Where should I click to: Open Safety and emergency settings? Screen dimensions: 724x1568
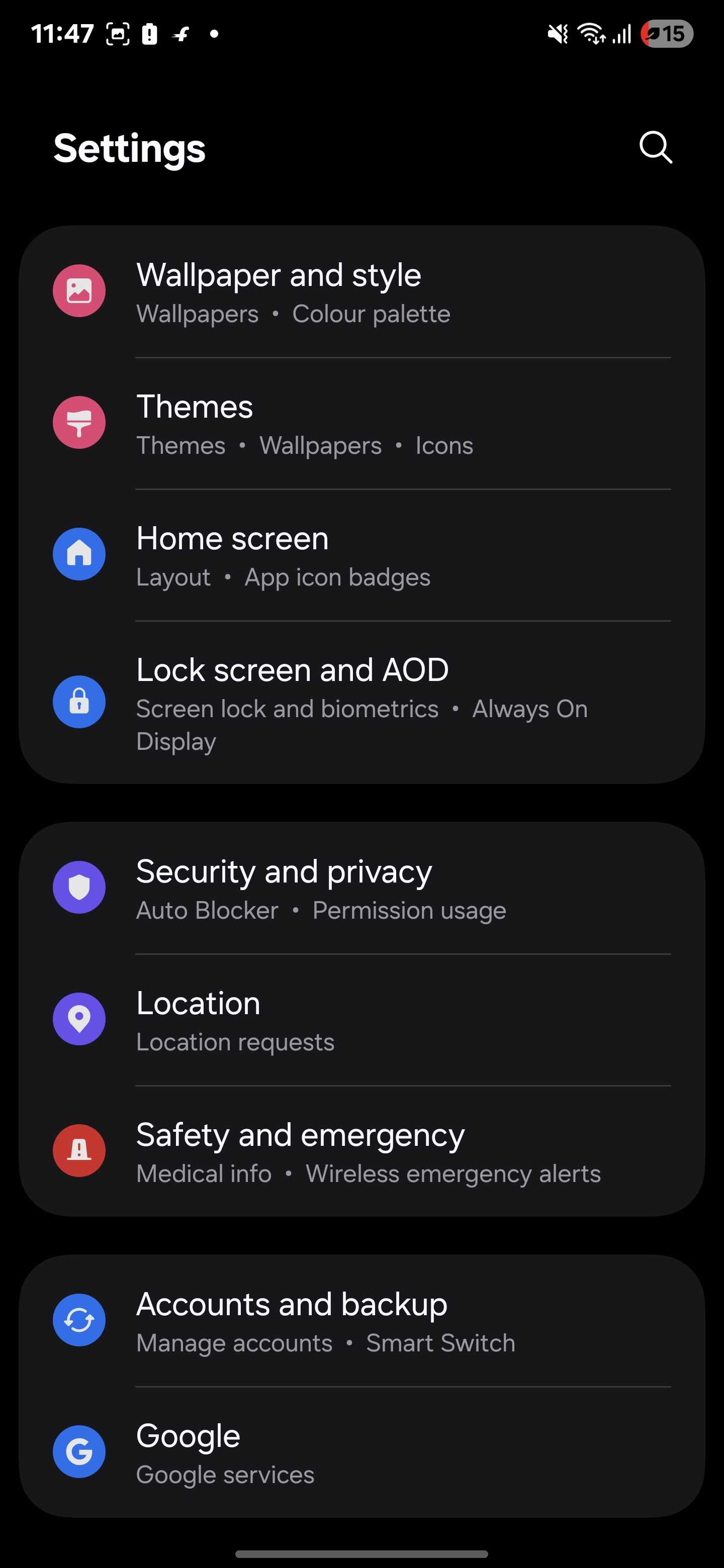pos(361,1152)
